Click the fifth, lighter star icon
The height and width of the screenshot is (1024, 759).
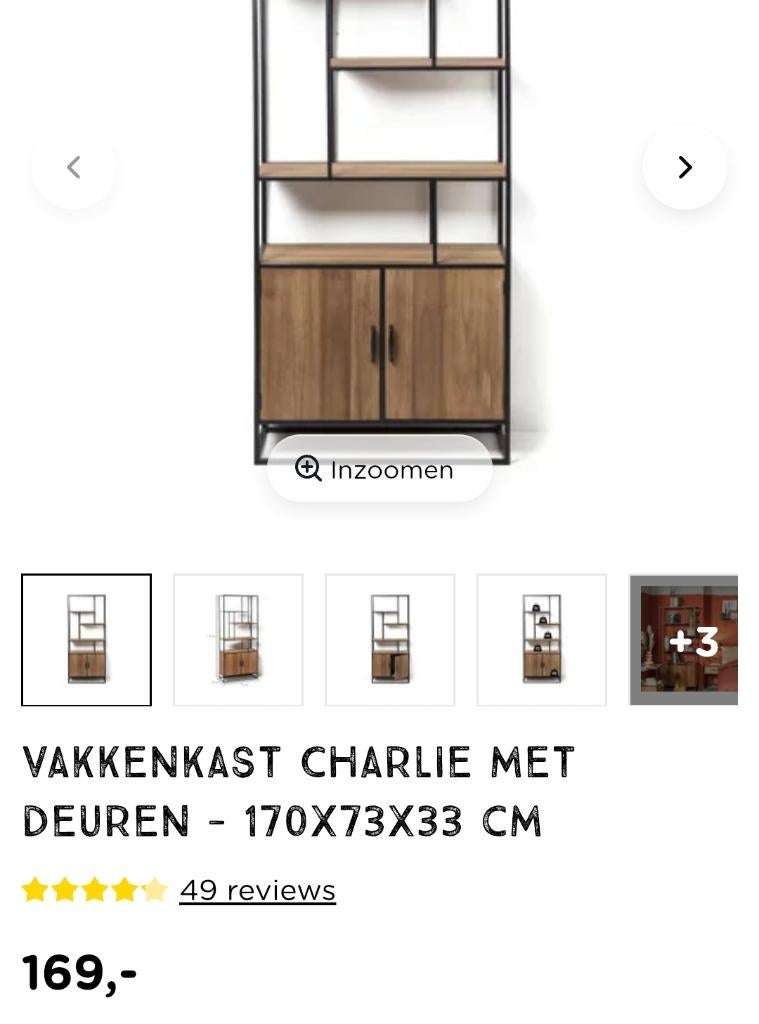click(155, 889)
